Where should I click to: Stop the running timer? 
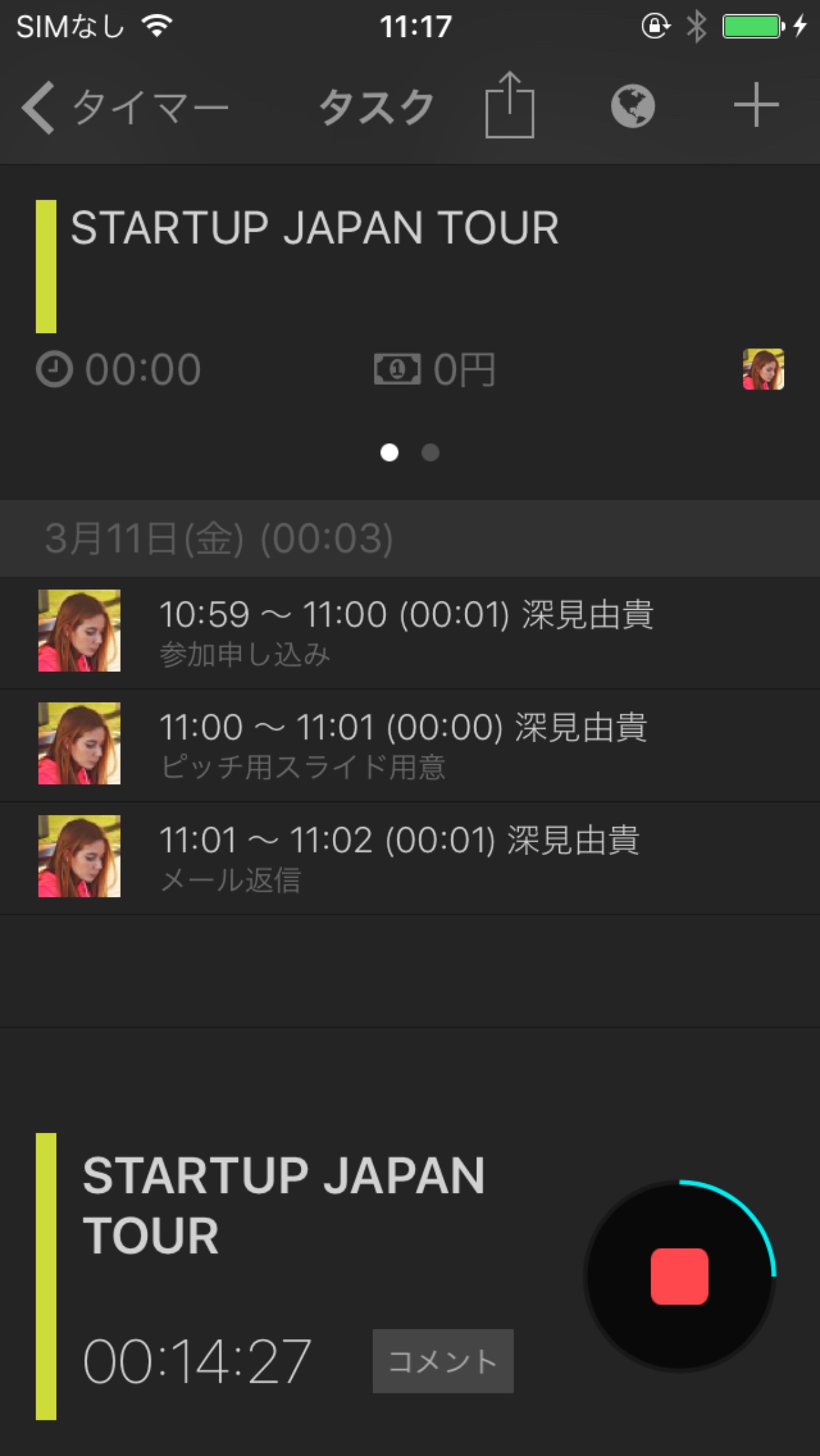[679, 1276]
